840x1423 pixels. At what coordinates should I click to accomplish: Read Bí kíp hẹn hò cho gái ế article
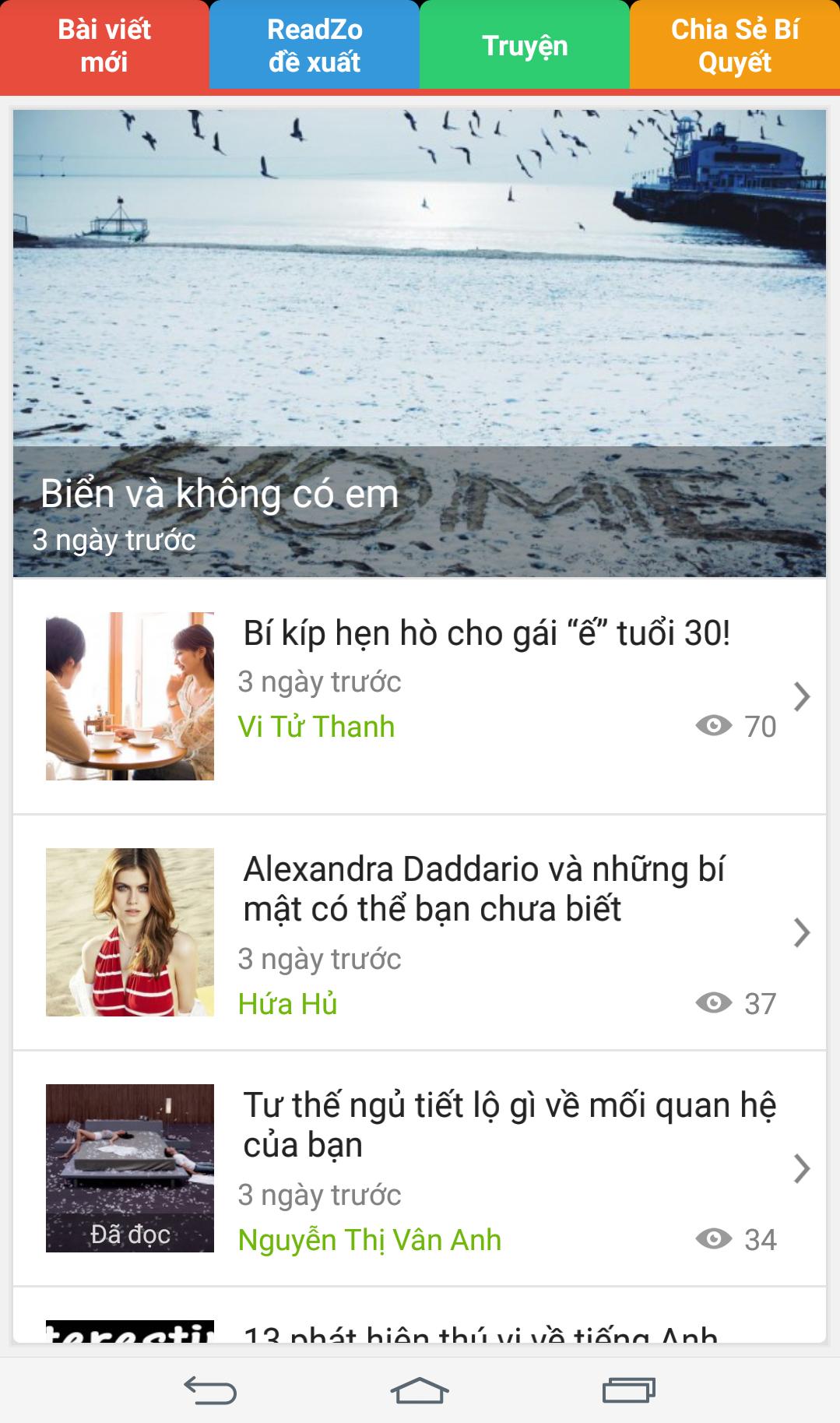click(487, 633)
